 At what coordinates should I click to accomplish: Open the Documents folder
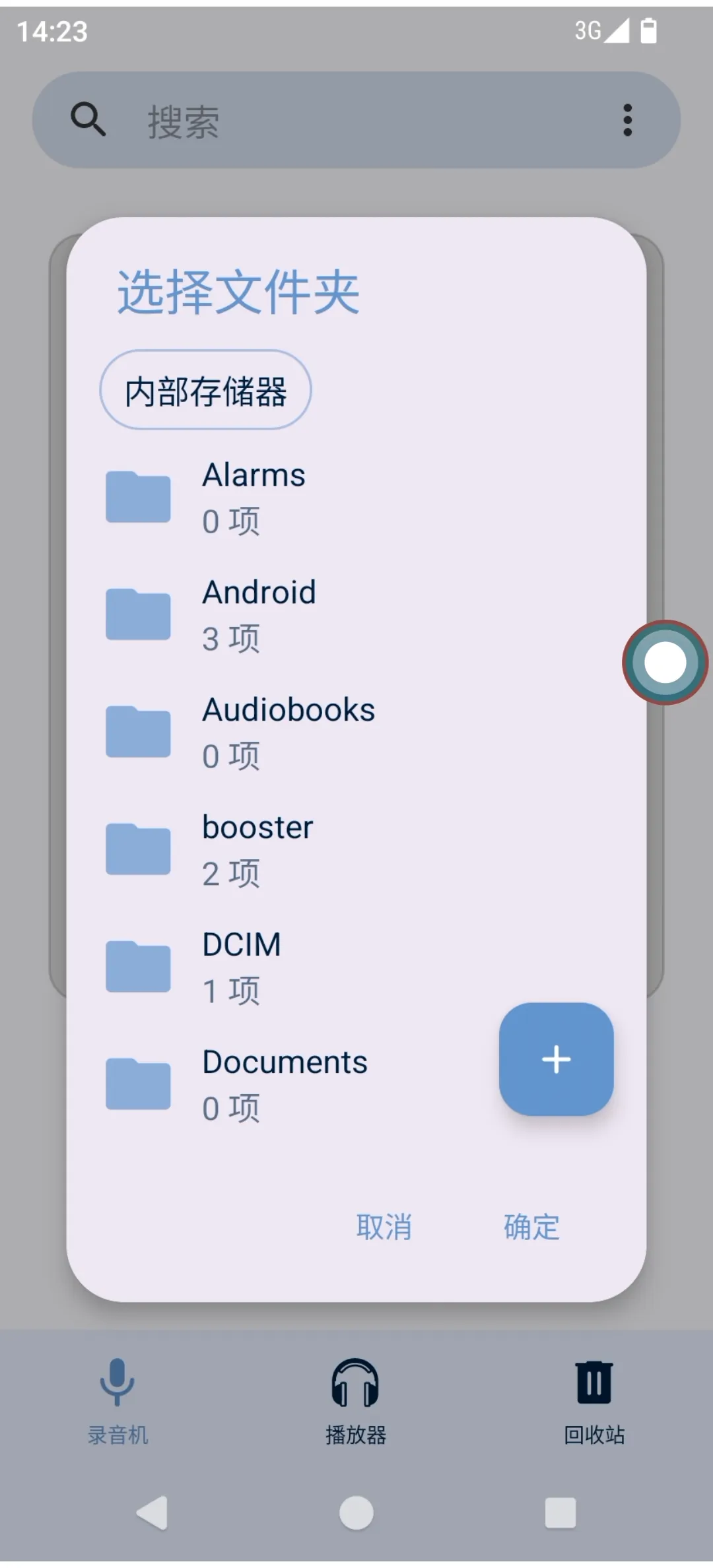coord(284,1084)
